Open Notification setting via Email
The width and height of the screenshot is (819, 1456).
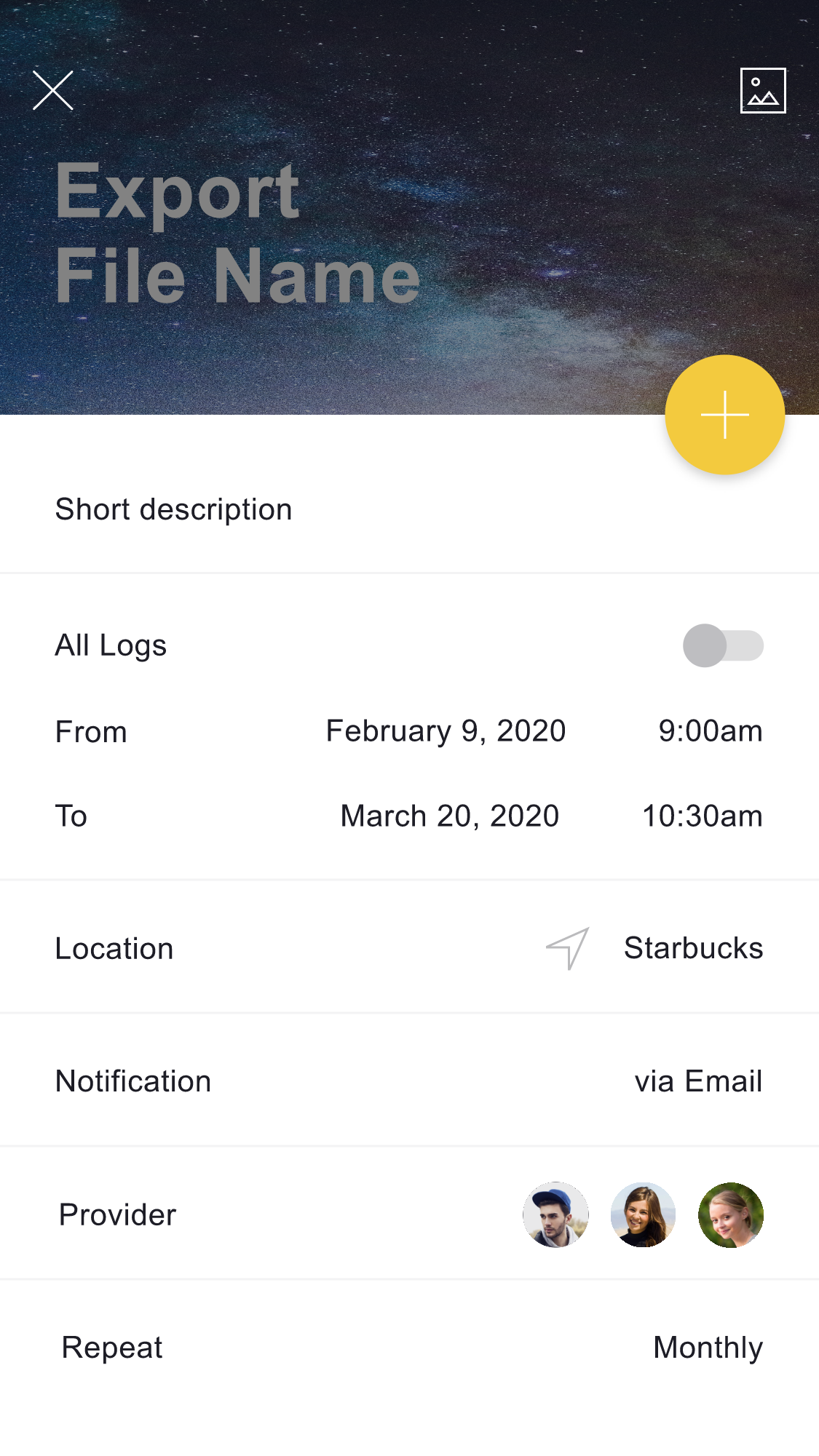697,1082
